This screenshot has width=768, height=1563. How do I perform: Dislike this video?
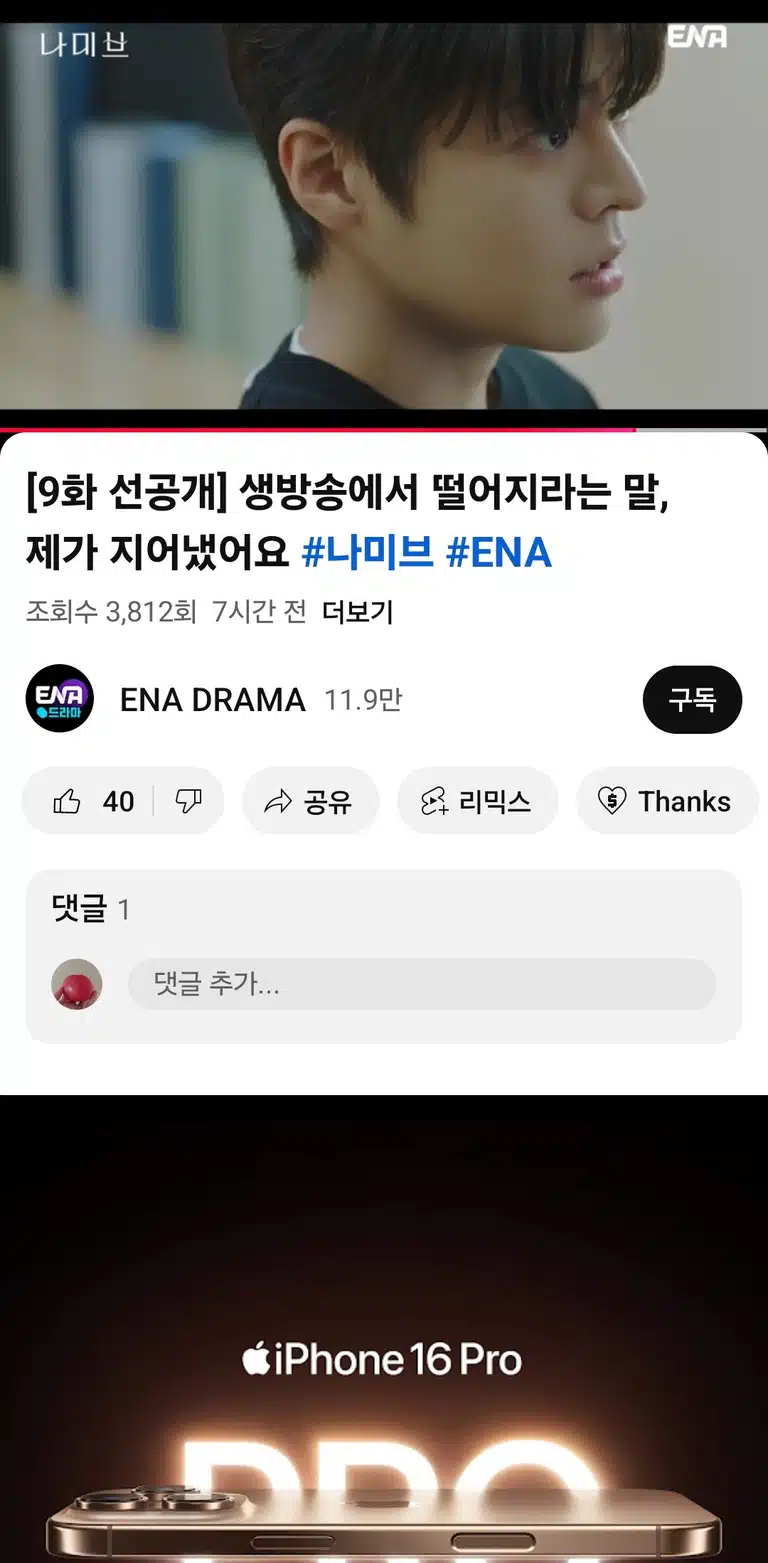188,801
